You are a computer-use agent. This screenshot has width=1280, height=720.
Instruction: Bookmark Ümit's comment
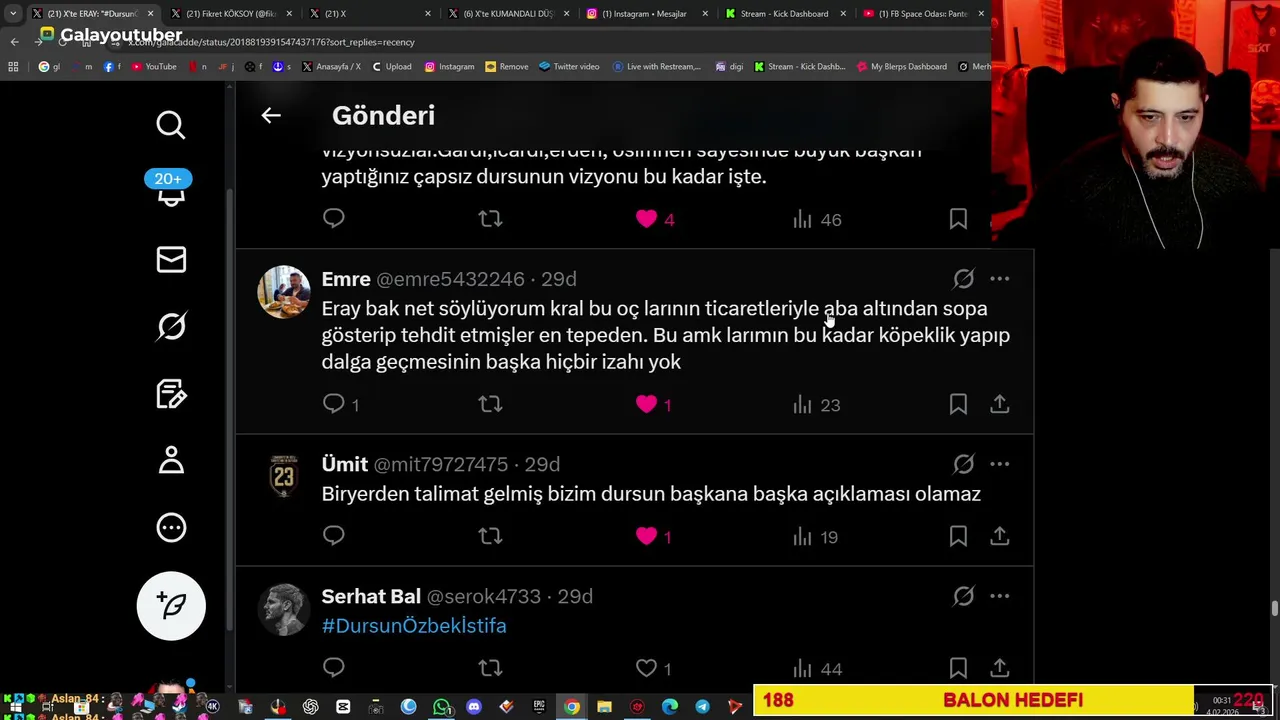tap(958, 536)
